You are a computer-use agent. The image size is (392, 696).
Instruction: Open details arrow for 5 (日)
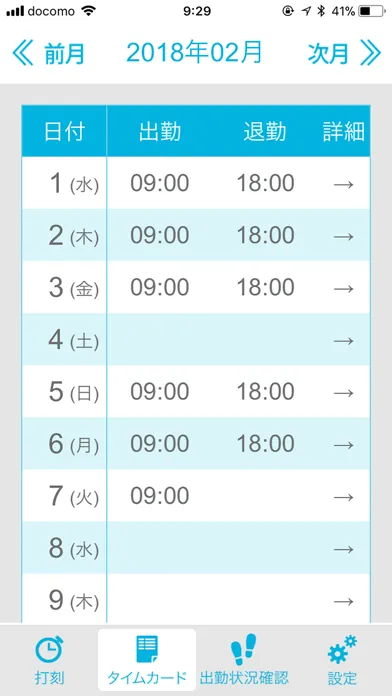[344, 392]
